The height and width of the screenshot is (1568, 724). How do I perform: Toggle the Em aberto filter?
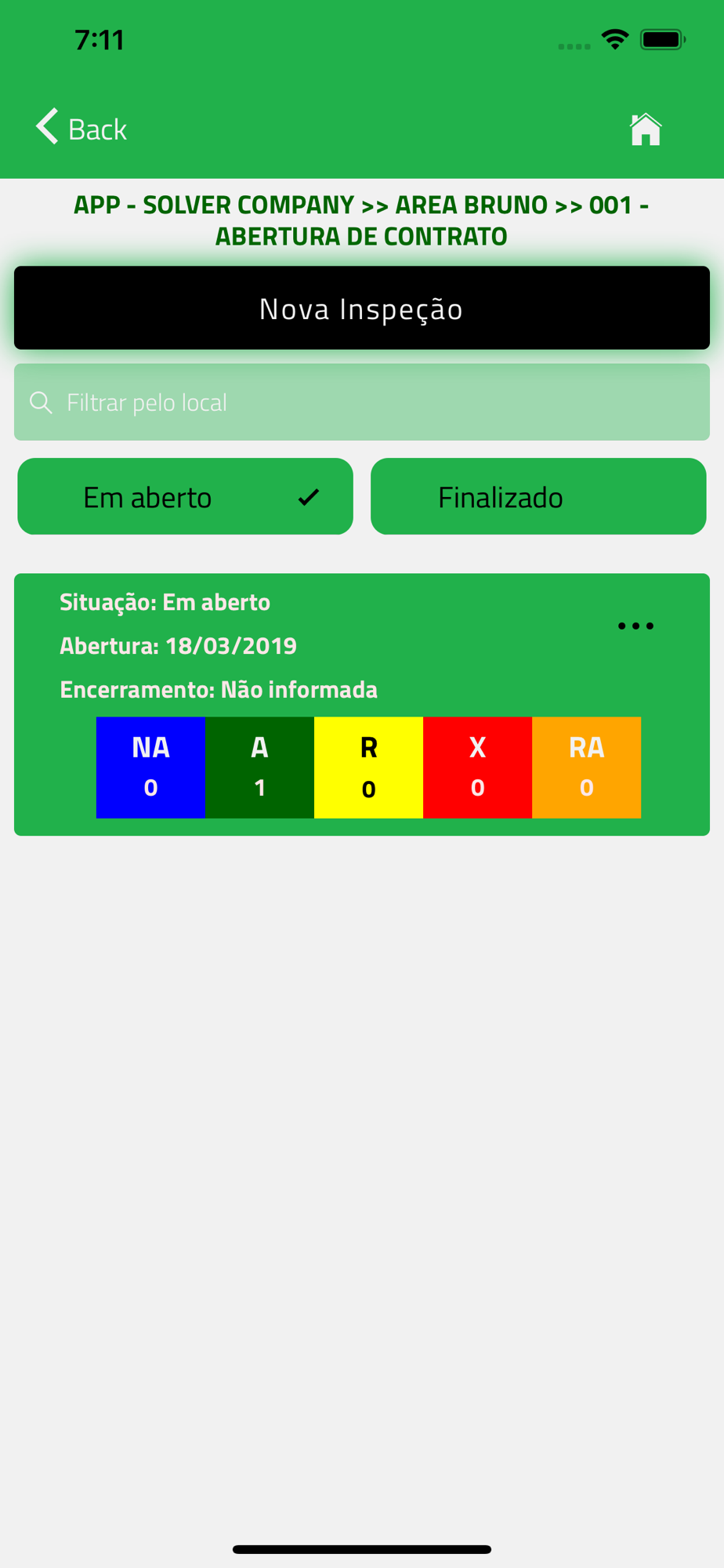(x=186, y=497)
